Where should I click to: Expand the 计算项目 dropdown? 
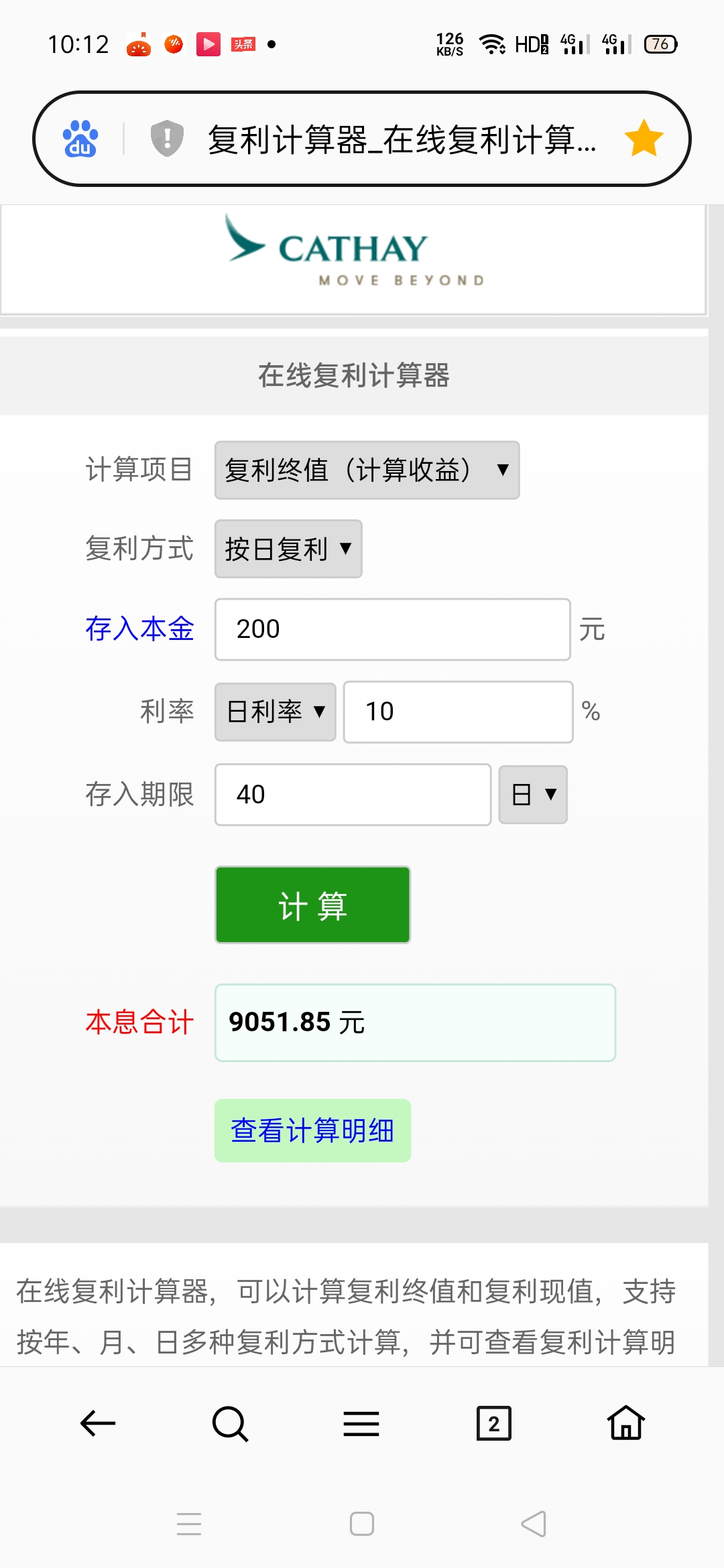pyautogui.click(x=367, y=470)
